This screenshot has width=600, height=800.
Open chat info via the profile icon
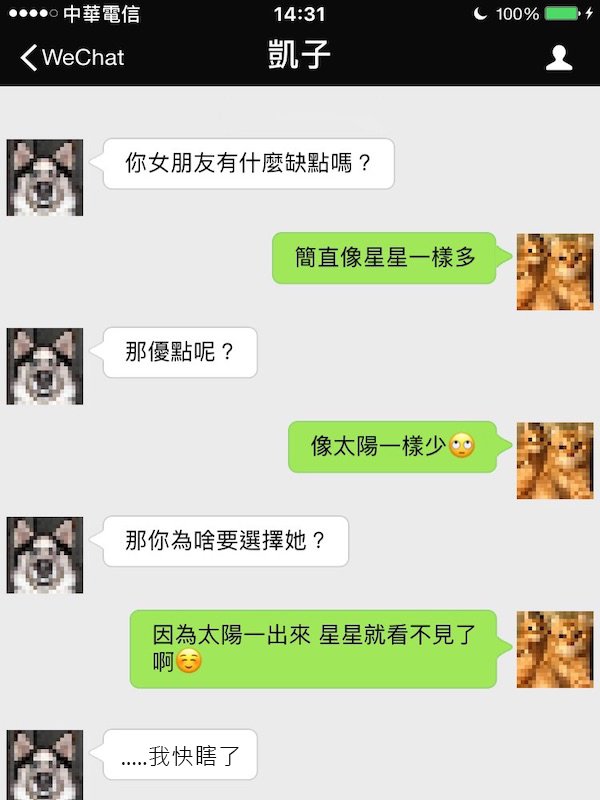(558, 57)
